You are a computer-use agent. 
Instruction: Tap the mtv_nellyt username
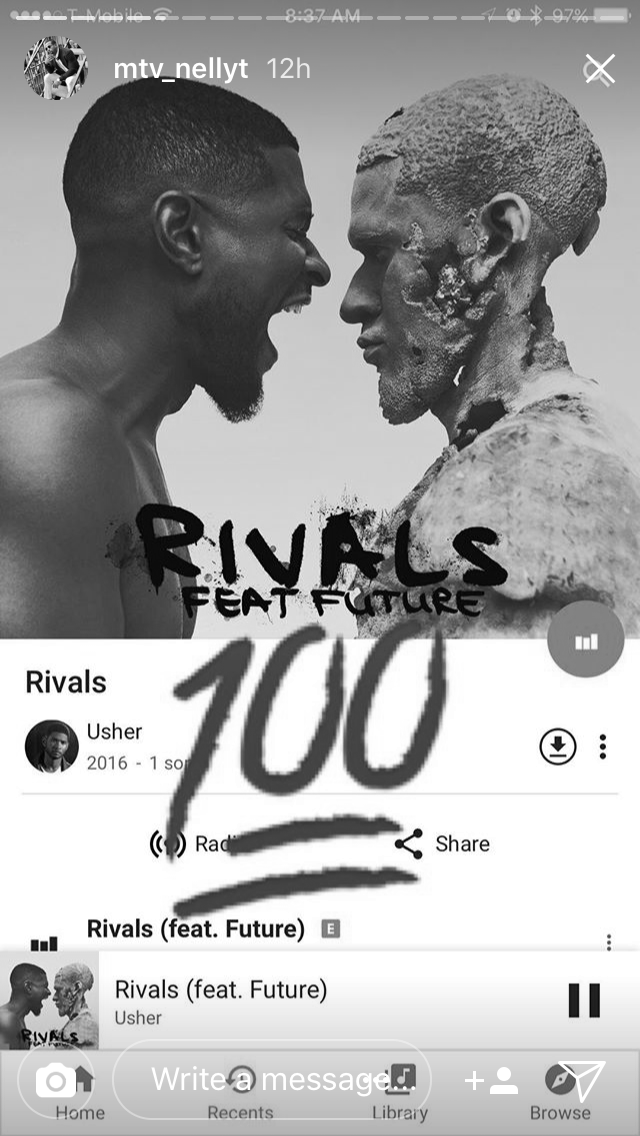coord(180,70)
